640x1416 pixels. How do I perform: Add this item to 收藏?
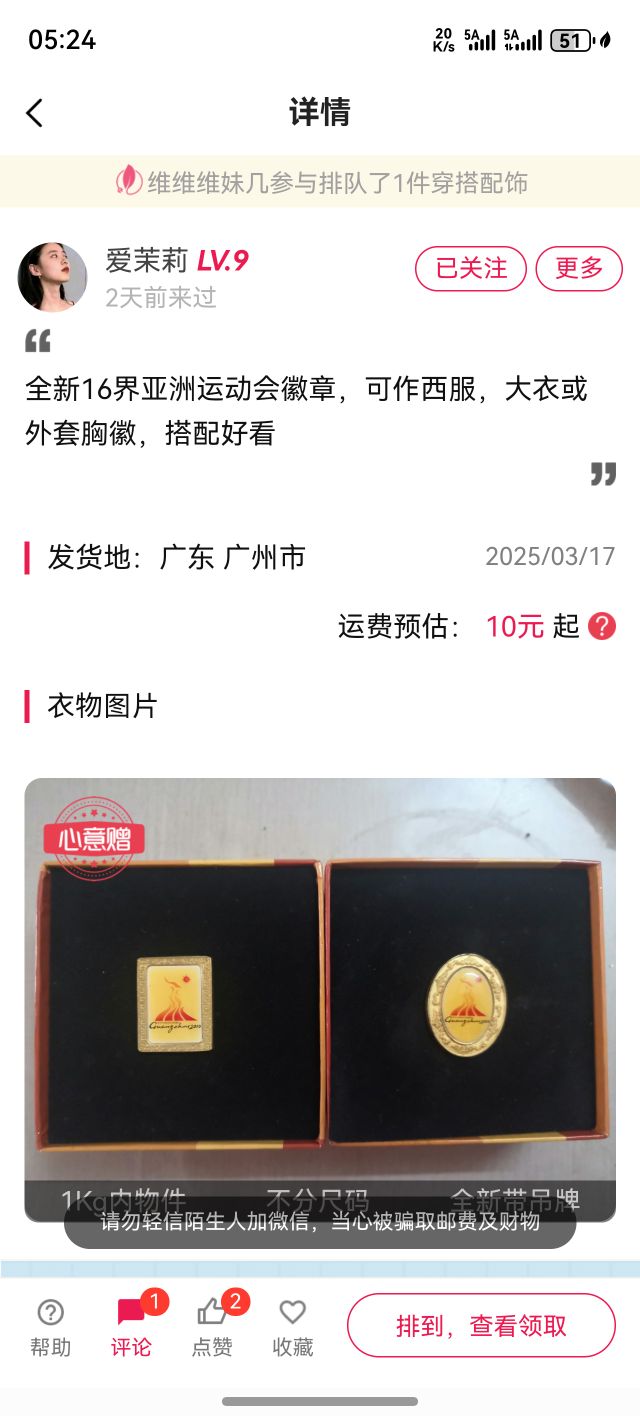[292, 1326]
